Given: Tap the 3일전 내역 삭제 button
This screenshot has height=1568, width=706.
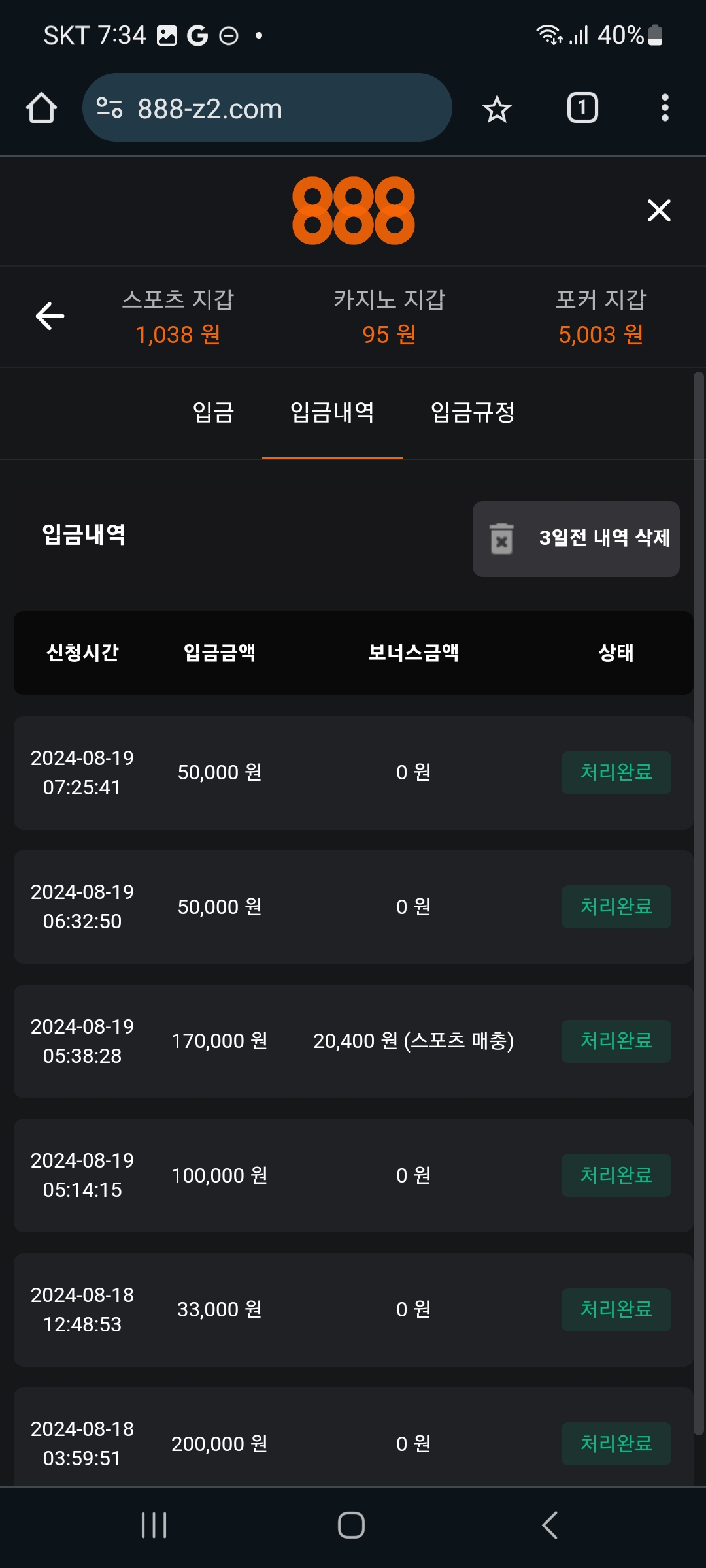Looking at the screenshot, I should pos(576,538).
